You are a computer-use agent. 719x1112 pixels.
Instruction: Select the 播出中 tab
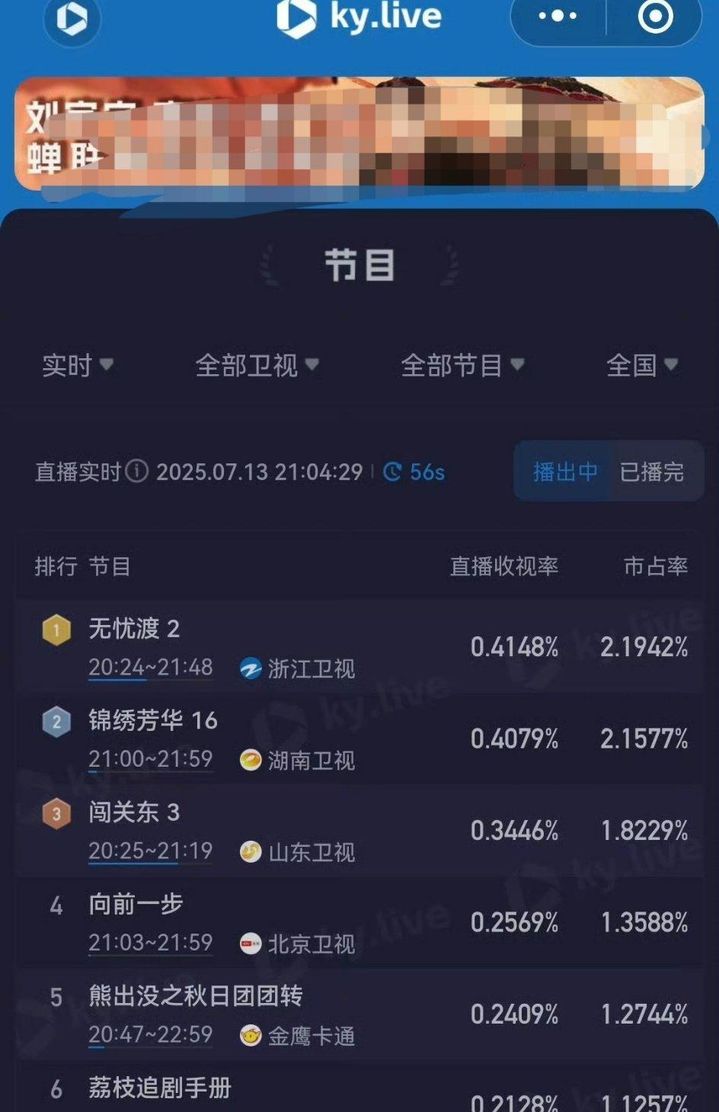[565, 472]
